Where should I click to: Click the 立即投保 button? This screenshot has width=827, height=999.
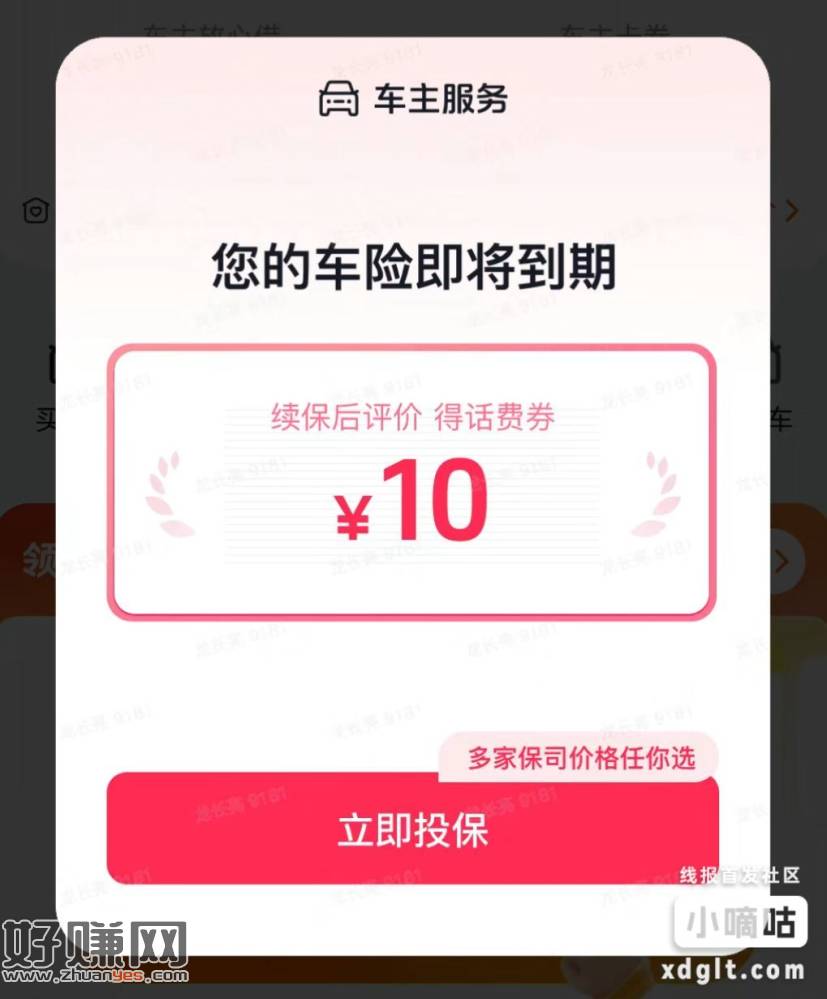click(x=413, y=830)
